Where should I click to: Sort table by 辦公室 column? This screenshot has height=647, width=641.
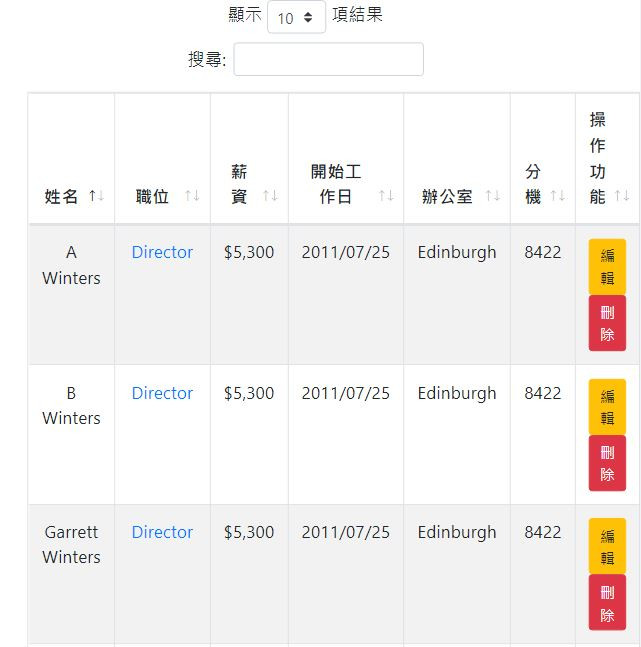(457, 196)
